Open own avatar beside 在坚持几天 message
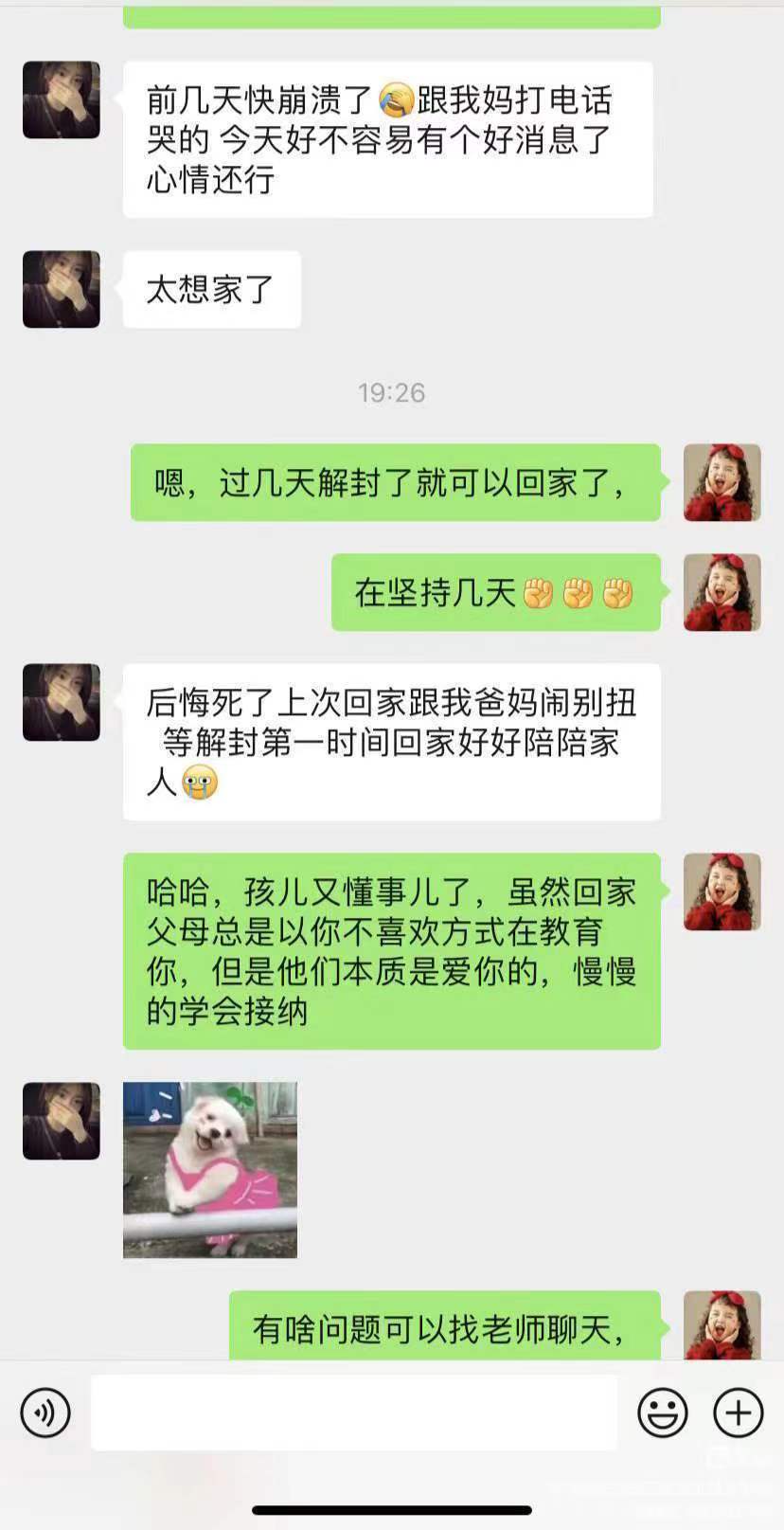The image size is (784, 1530). pyautogui.click(x=722, y=592)
